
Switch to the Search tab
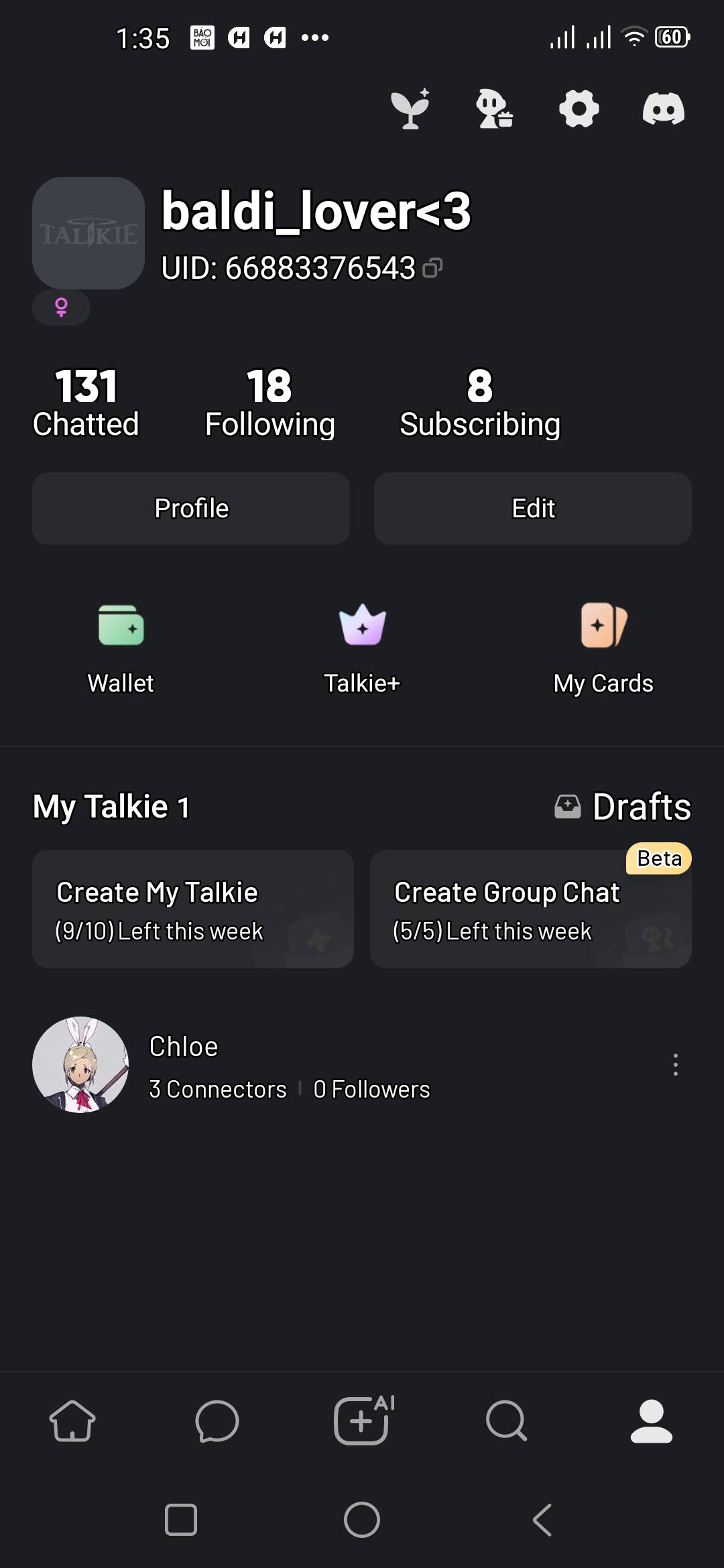pyautogui.click(x=507, y=1421)
